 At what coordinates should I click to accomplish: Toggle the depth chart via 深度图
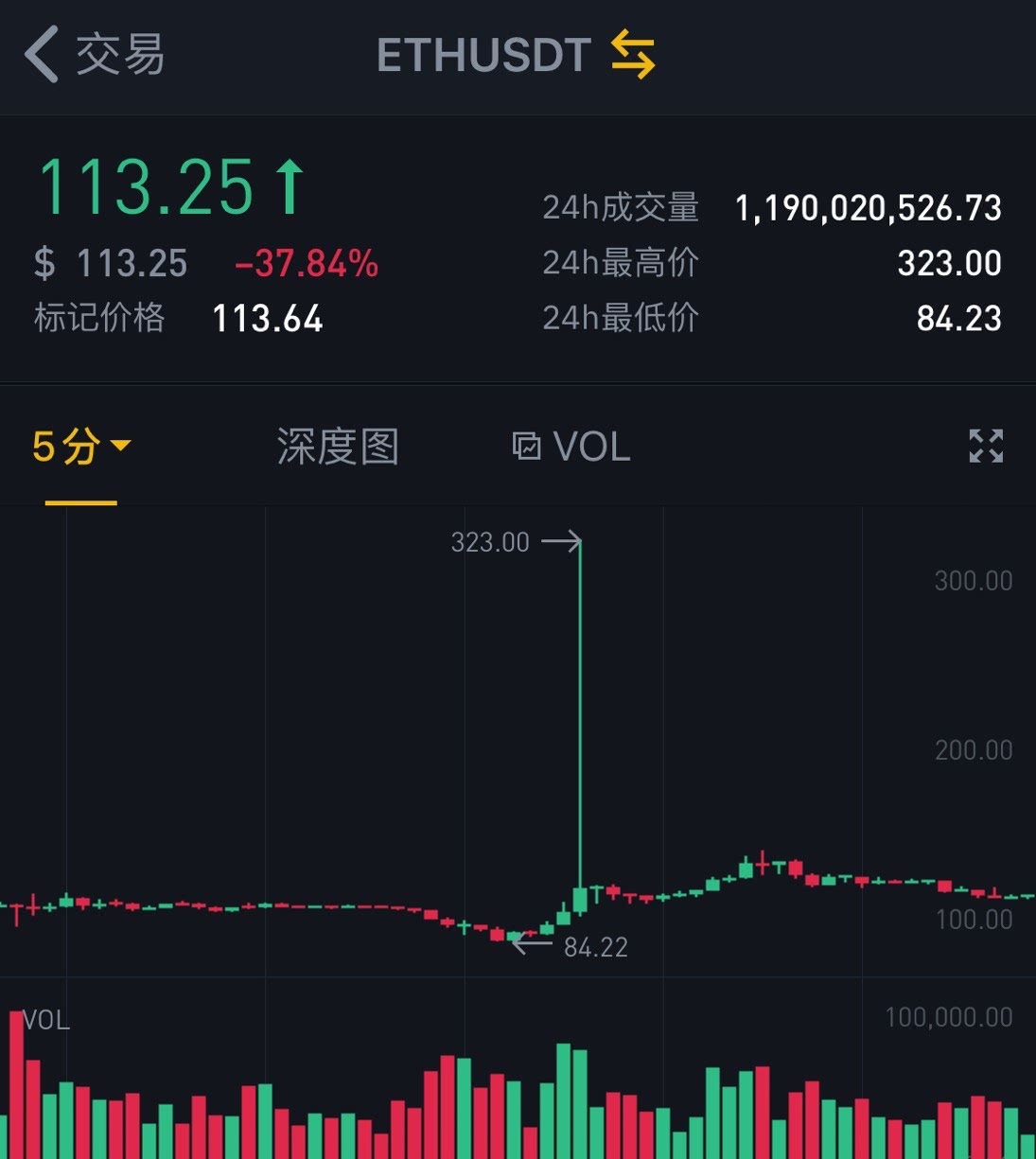click(337, 446)
